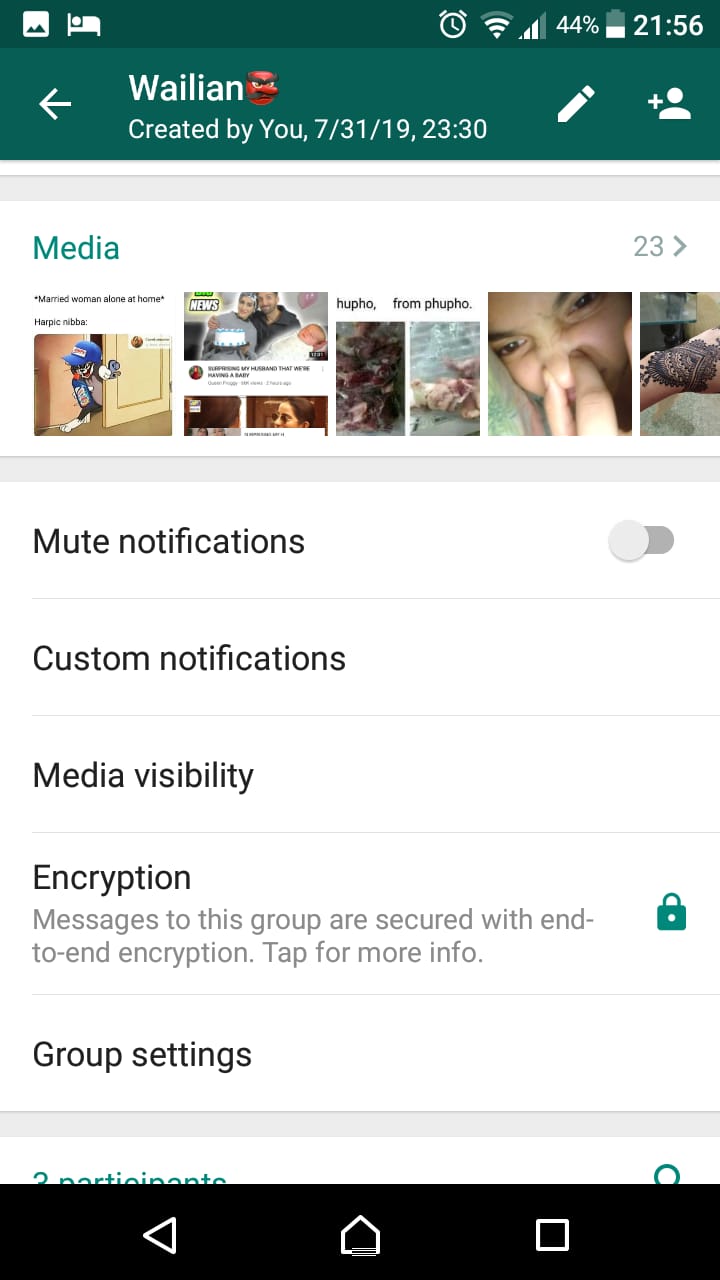Open the Harpic nibba meme thumbnail
Viewport: 720px width, 1280px height.
click(x=103, y=364)
